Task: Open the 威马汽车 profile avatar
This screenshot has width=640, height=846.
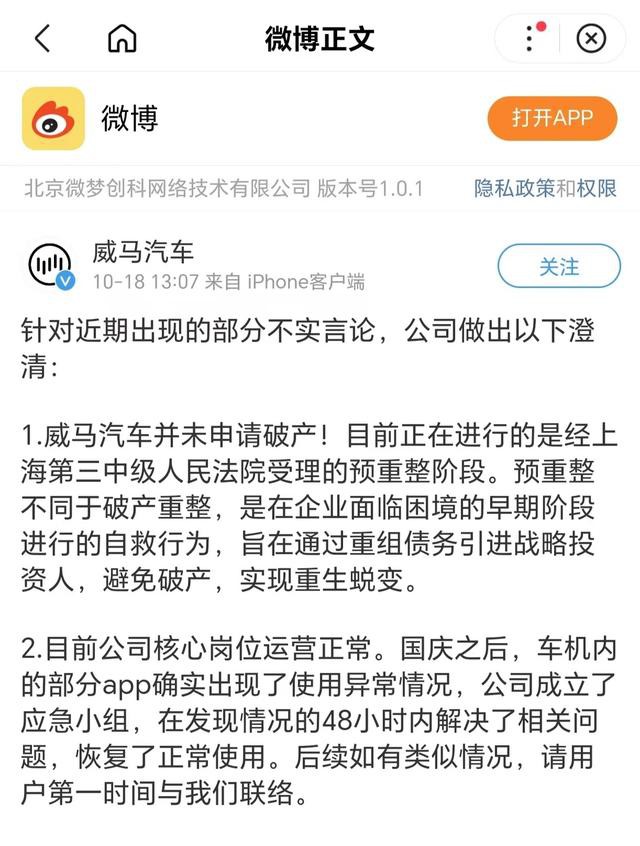Action: [49, 266]
